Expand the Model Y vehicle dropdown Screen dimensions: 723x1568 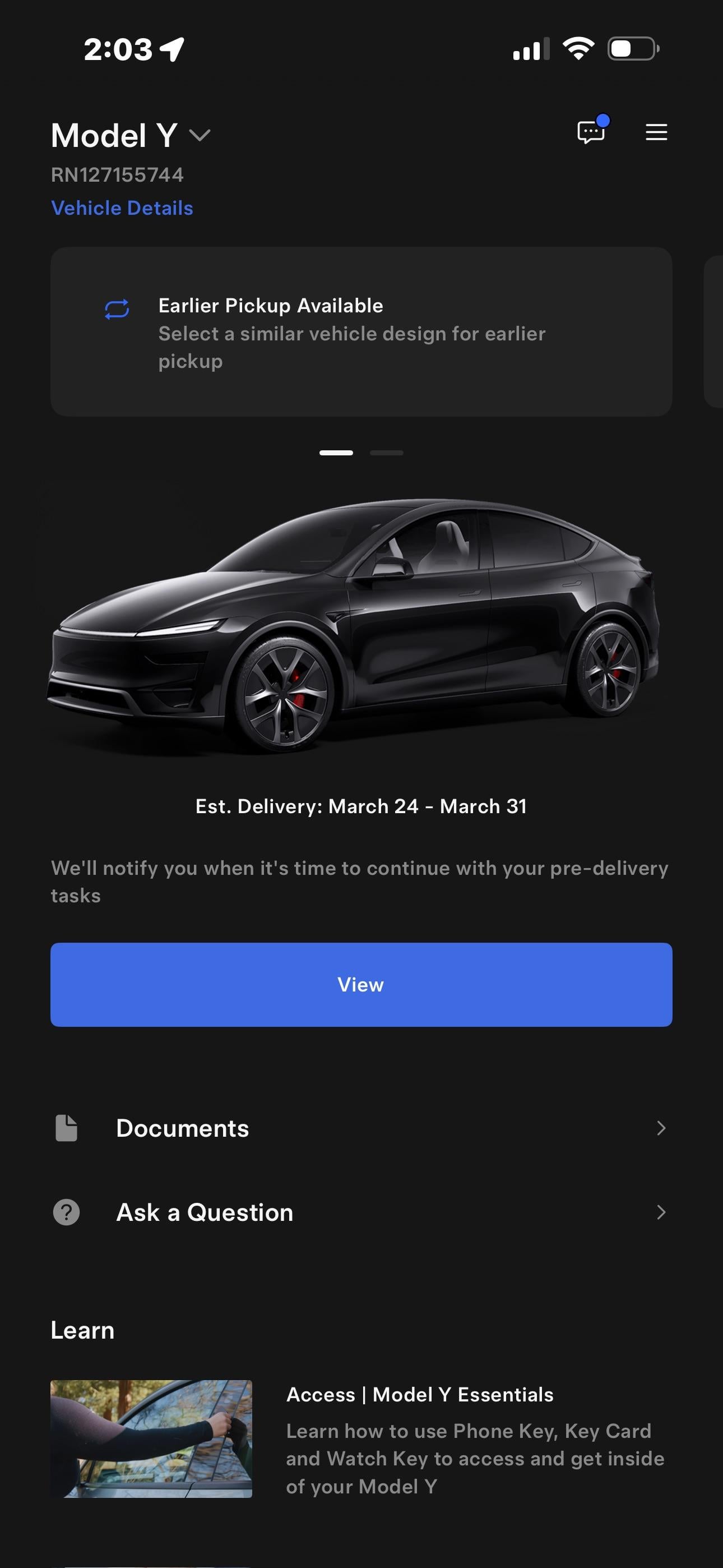point(199,135)
